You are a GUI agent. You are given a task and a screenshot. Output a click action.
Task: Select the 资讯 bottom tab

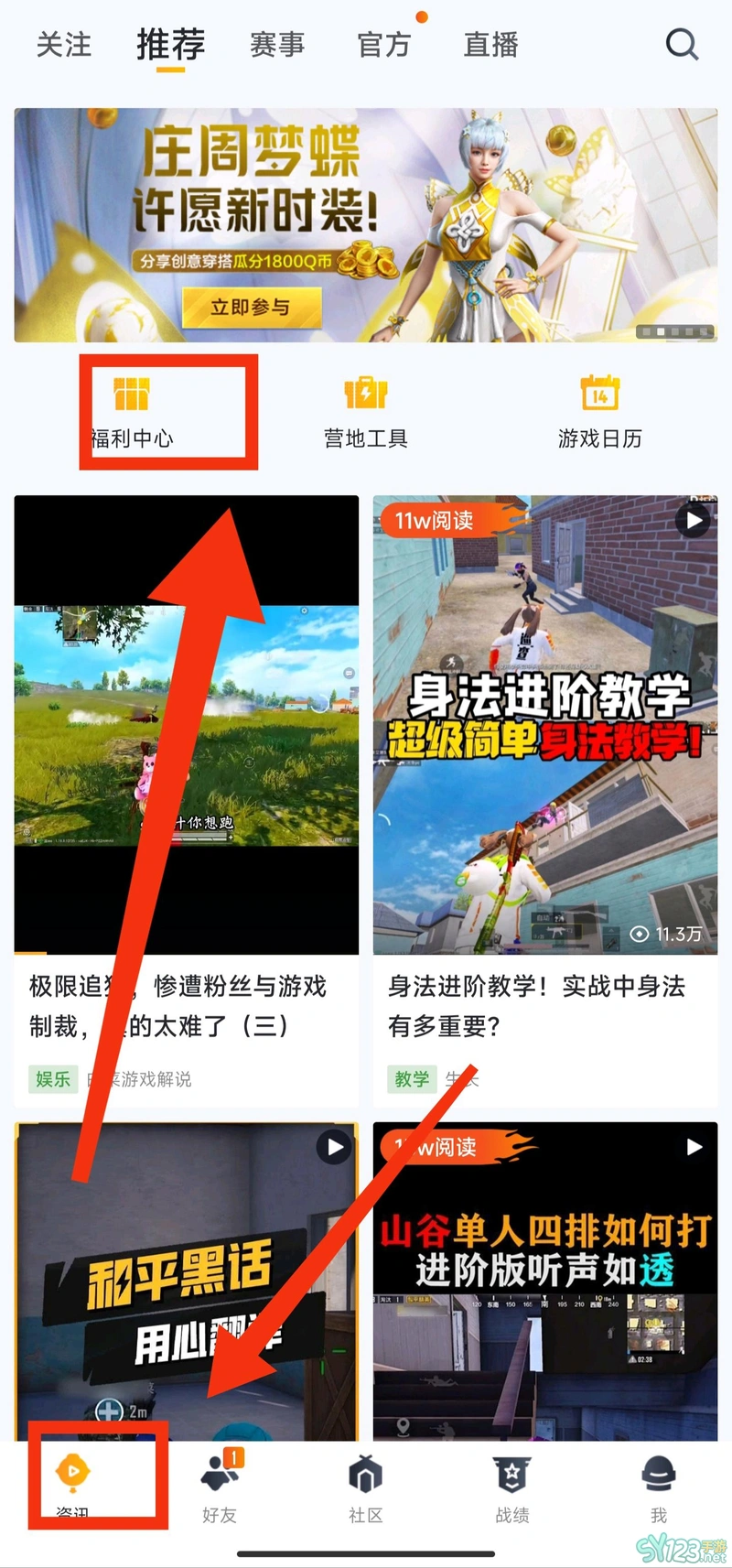(x=73, y=1487)
